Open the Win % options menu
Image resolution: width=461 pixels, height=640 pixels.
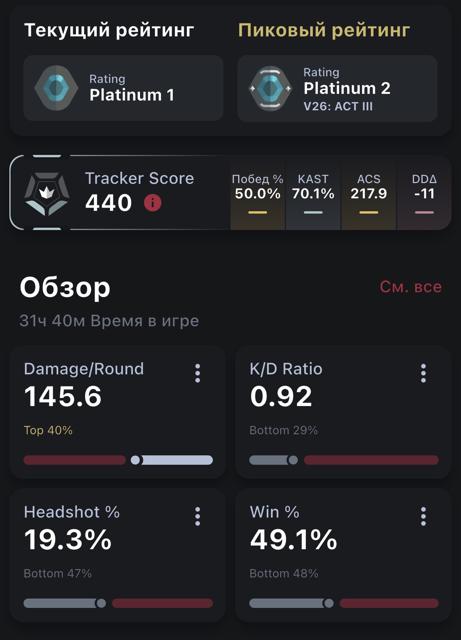pyautogui.click(x=423, y=516)
